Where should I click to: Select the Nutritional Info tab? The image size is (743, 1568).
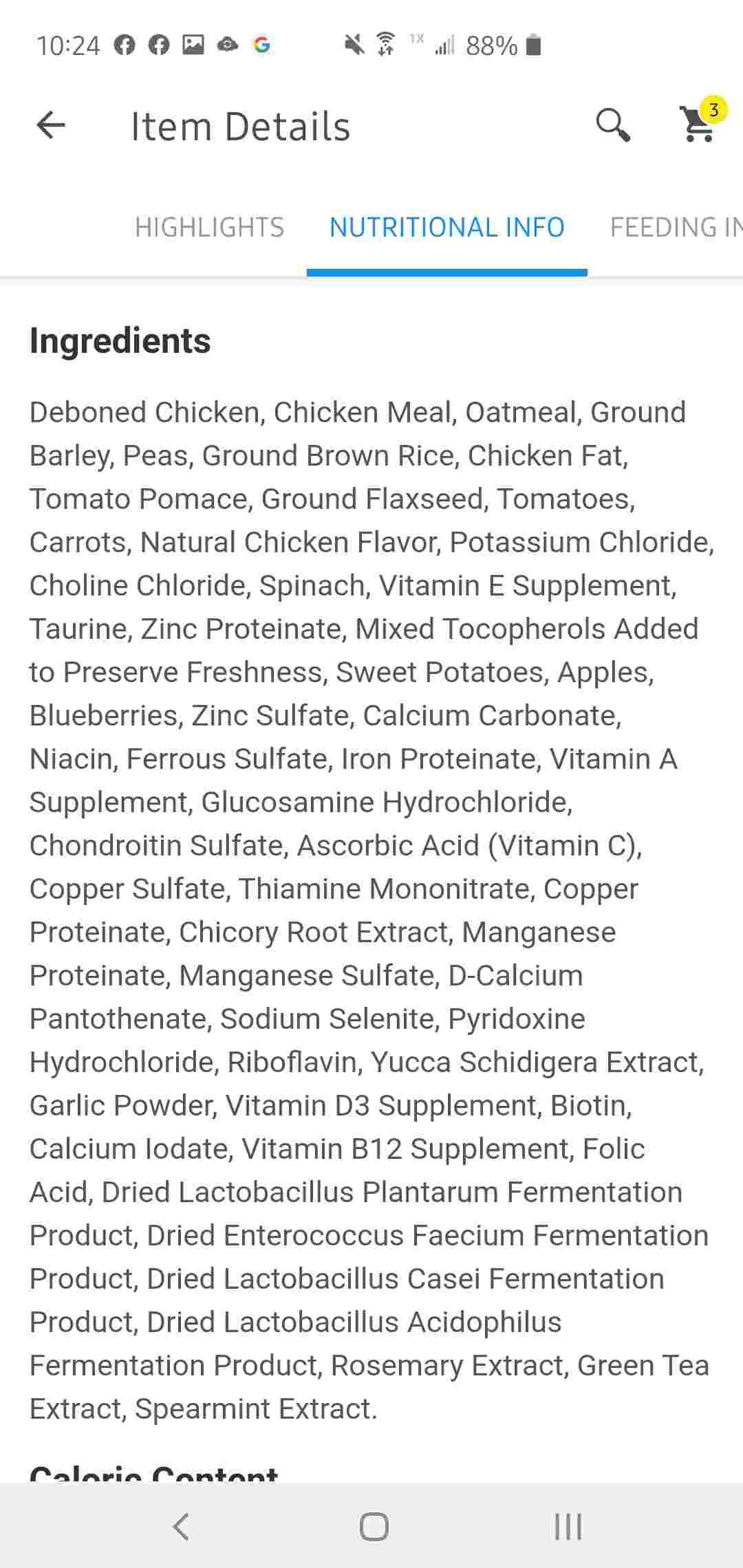(x=446, y=228)
